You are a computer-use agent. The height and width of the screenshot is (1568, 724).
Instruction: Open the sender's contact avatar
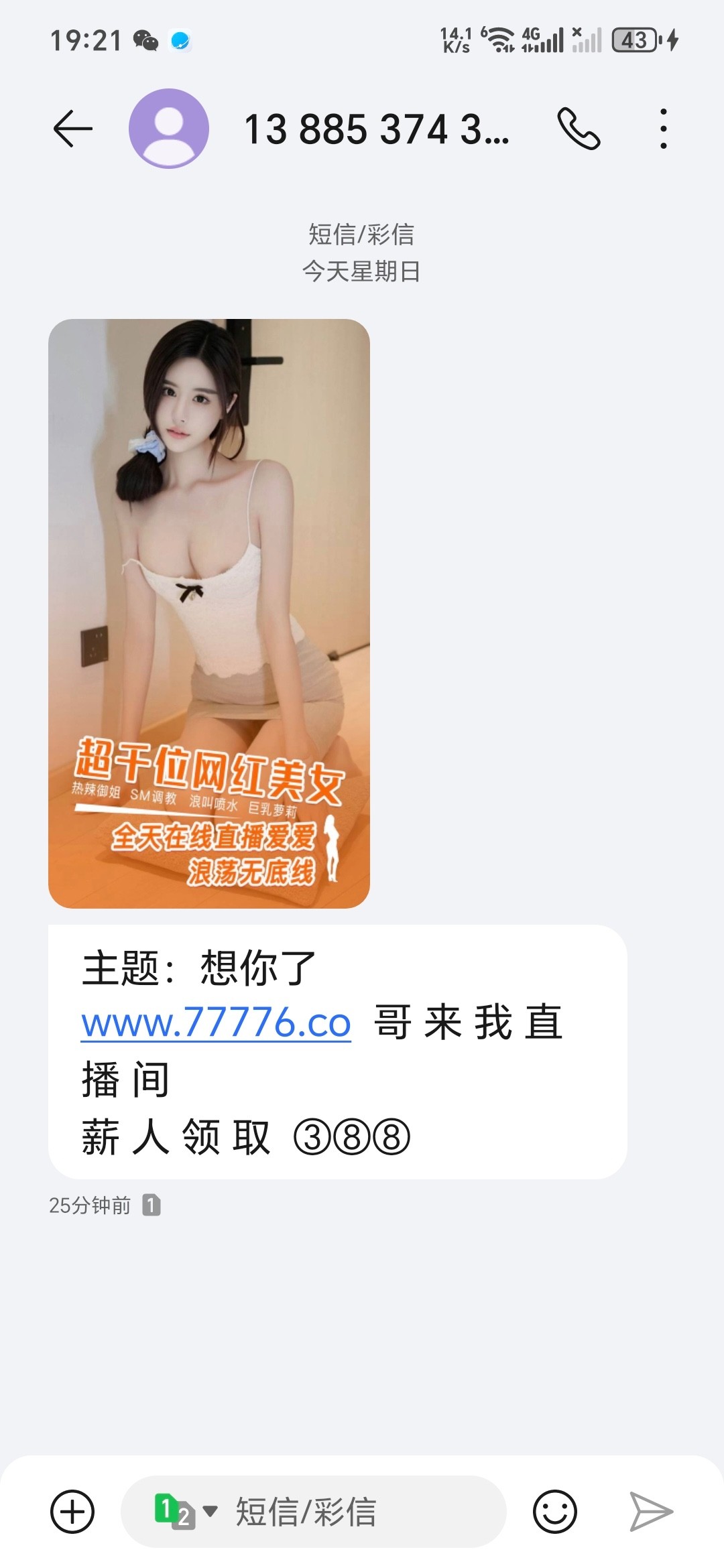point(169,129)
